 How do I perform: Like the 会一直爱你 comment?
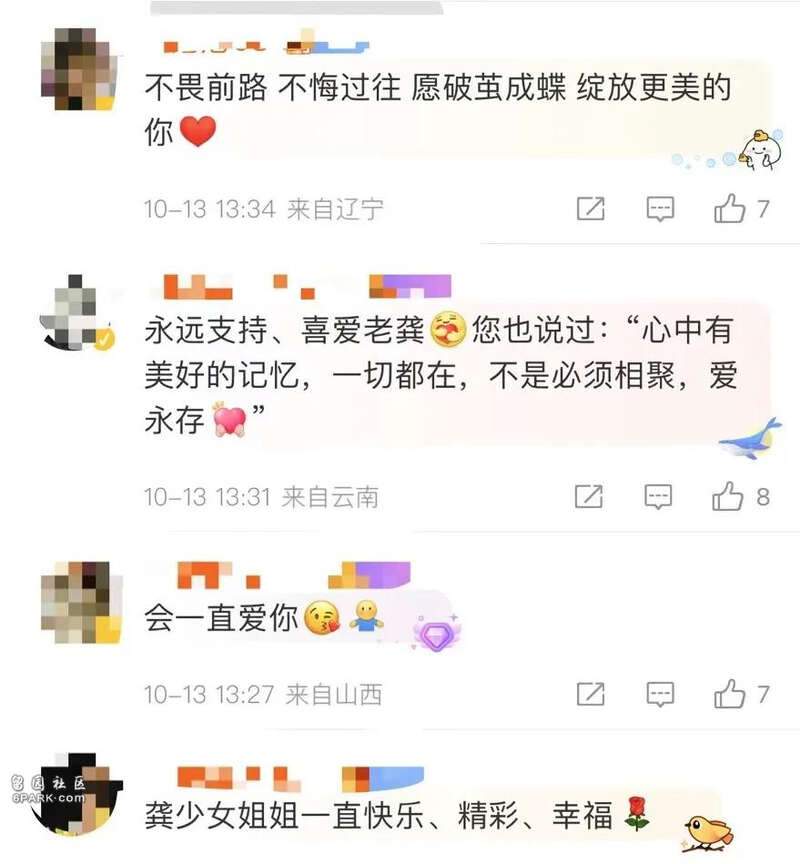(730, 693)
